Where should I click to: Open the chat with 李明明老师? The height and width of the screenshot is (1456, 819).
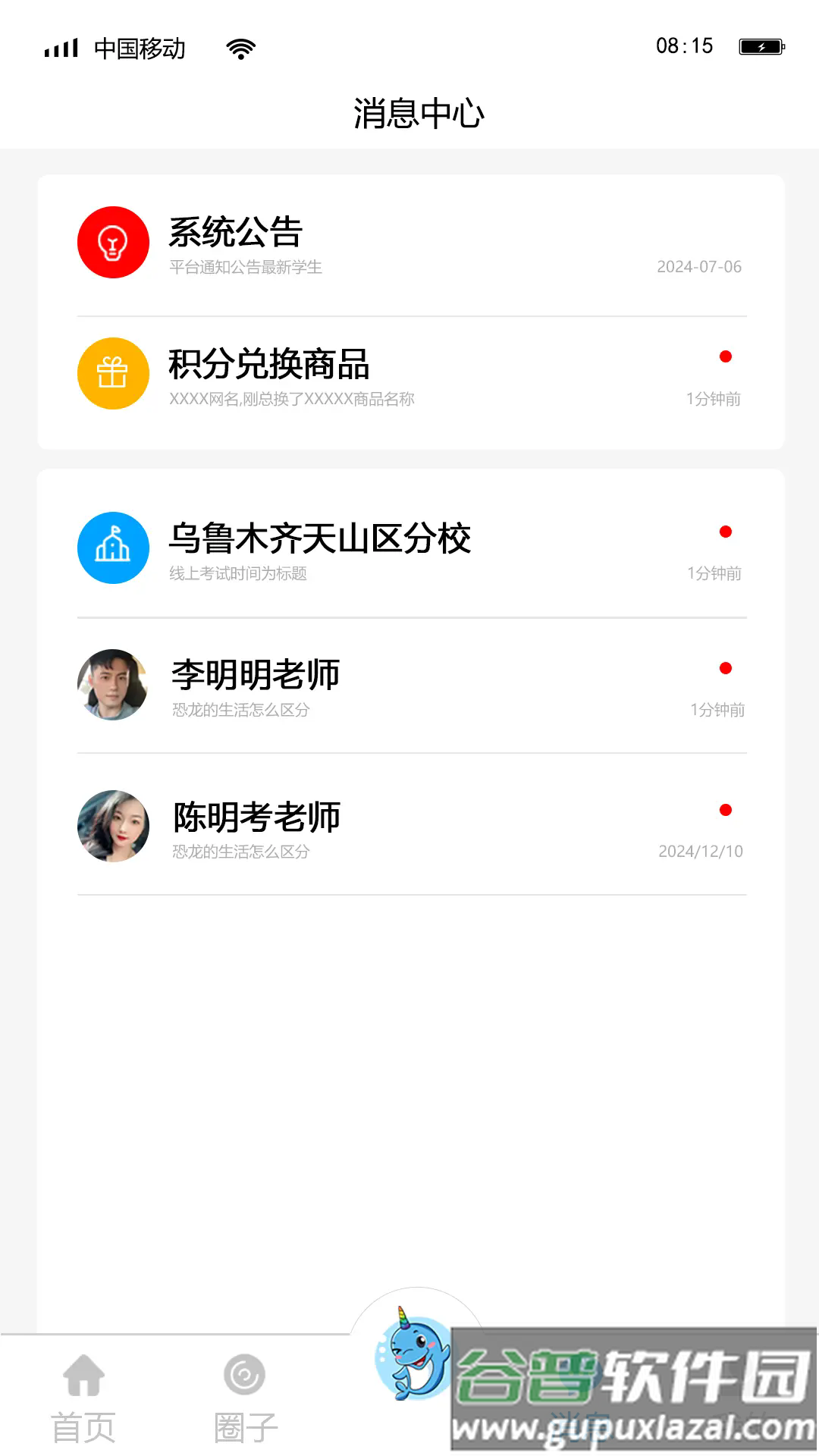[409, 686]
